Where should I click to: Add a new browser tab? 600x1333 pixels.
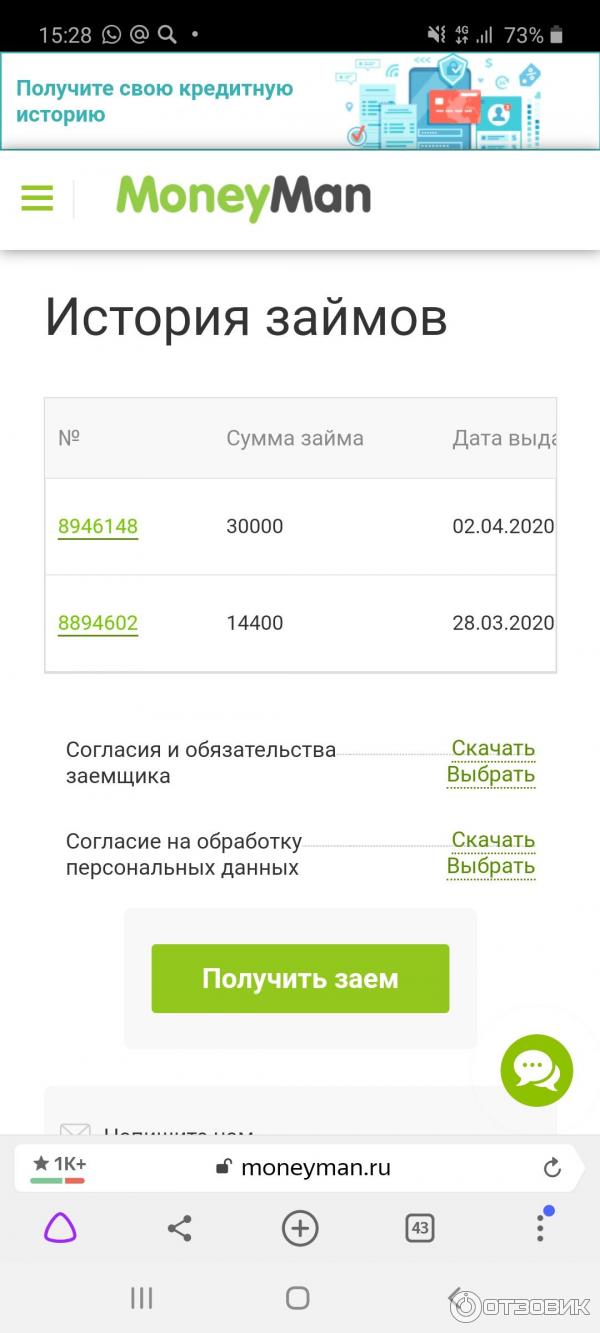(x=300, y=1227)
